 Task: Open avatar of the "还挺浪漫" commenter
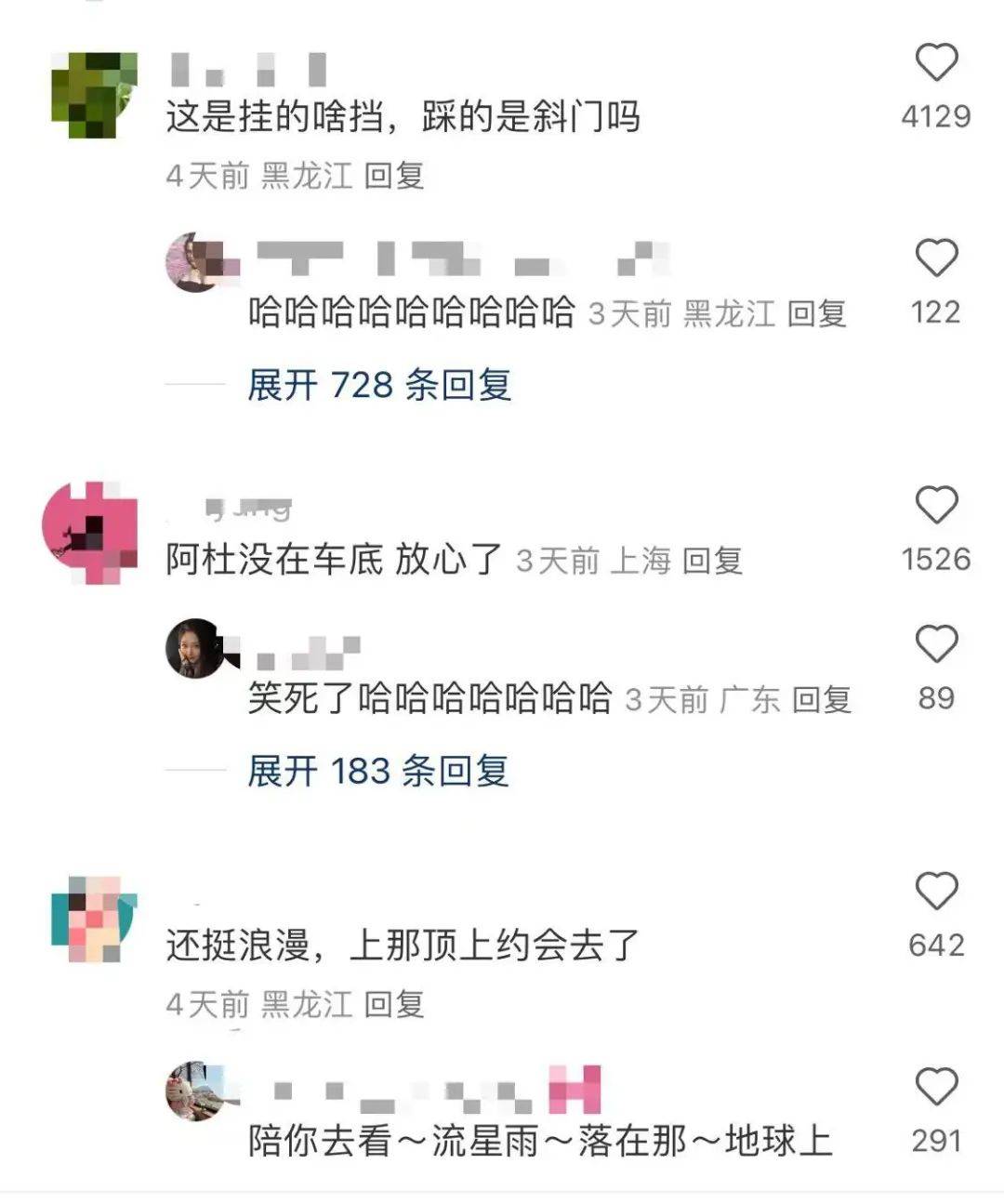94,919
